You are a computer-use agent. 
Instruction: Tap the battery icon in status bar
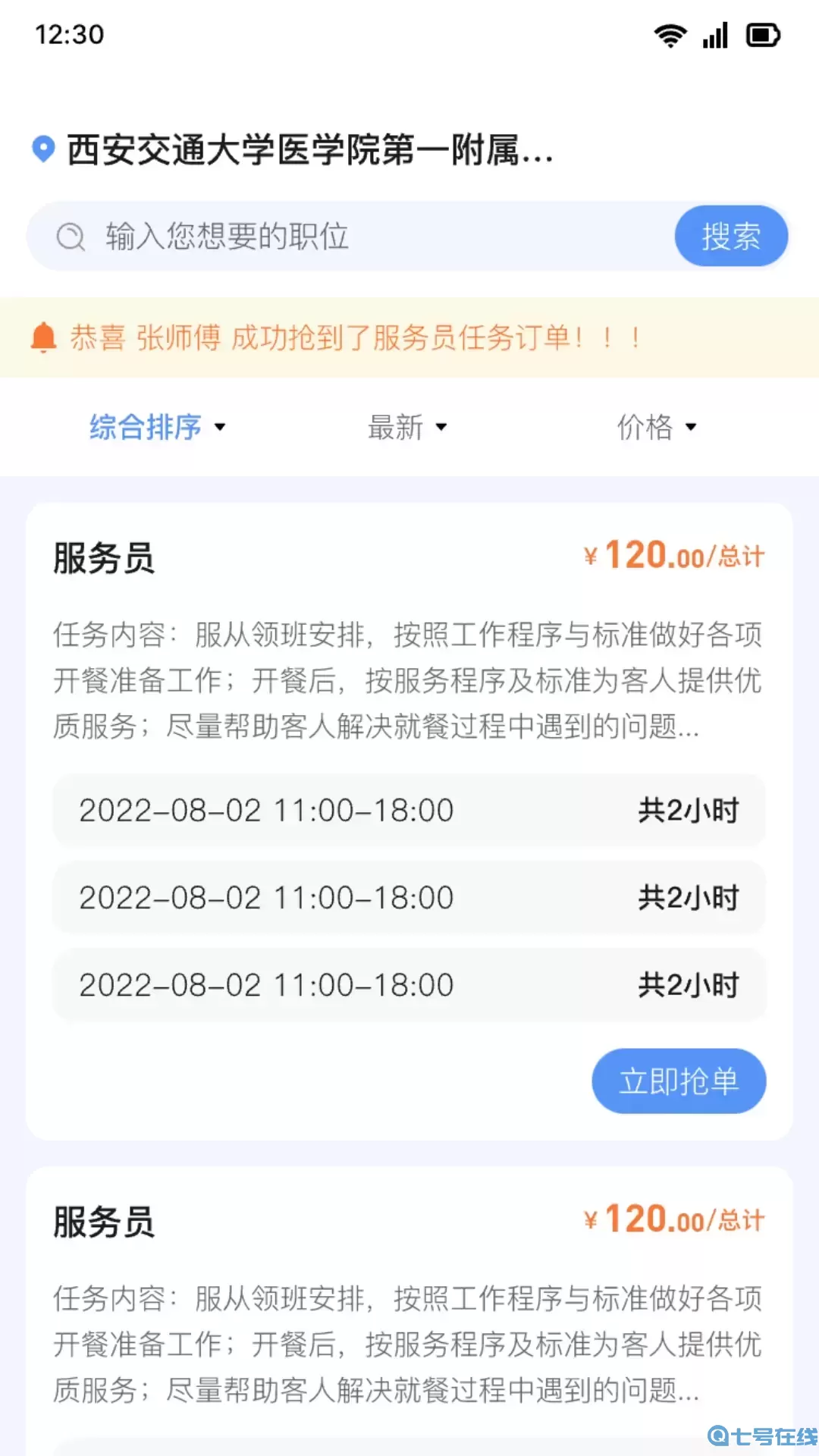coord(762,34)
